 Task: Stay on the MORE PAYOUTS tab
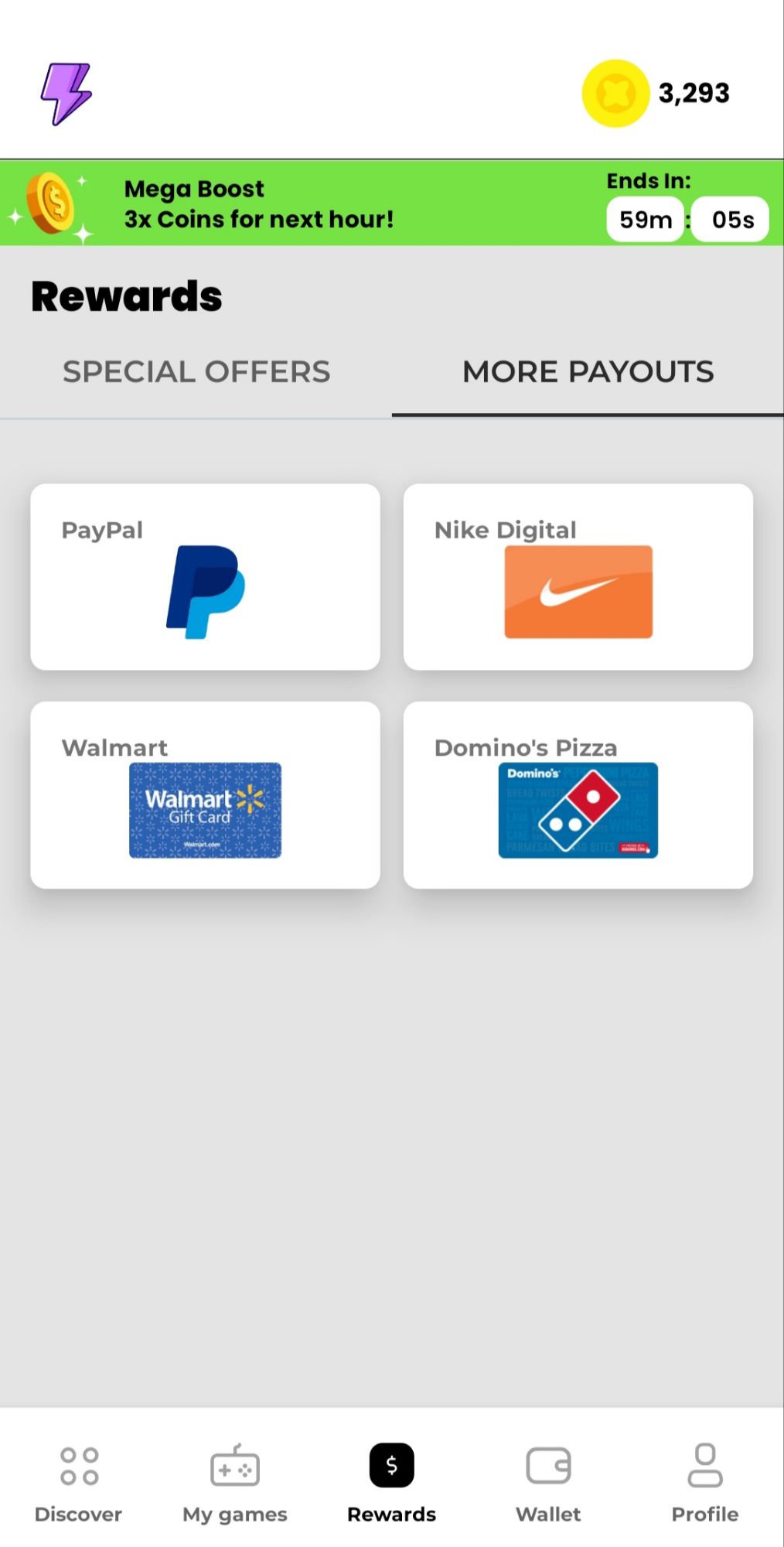(x=588, y=372)
